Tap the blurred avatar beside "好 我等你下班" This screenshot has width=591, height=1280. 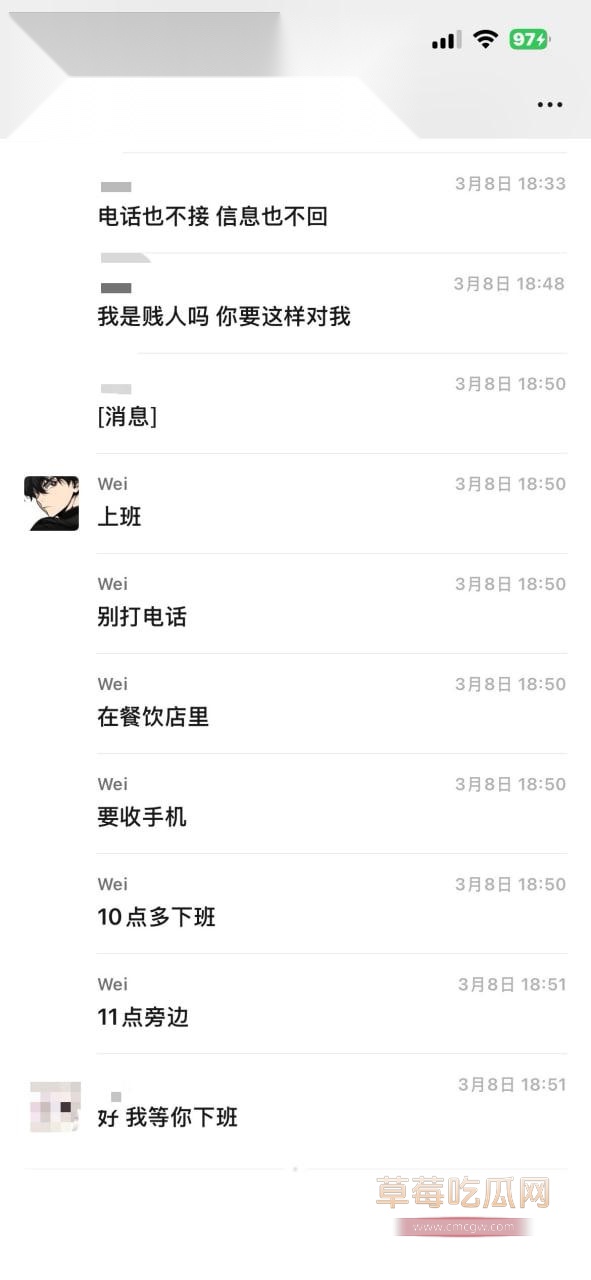(55, 1106)
